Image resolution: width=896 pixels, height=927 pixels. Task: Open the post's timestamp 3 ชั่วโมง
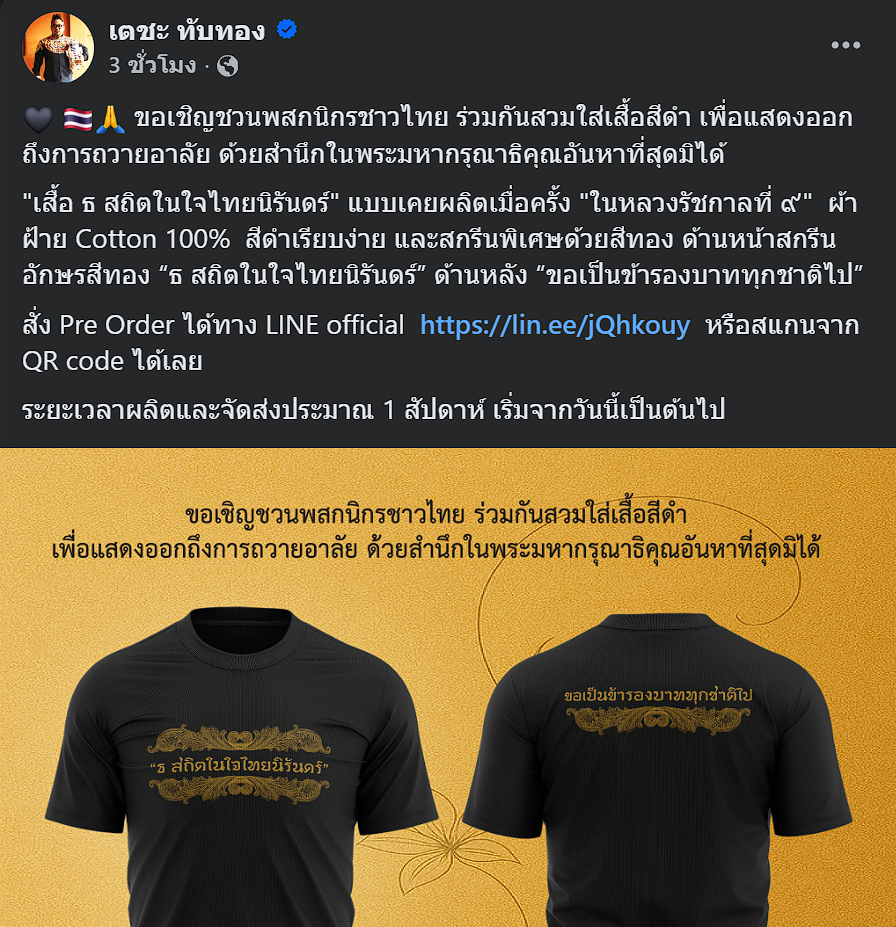[x=152, y=67]
